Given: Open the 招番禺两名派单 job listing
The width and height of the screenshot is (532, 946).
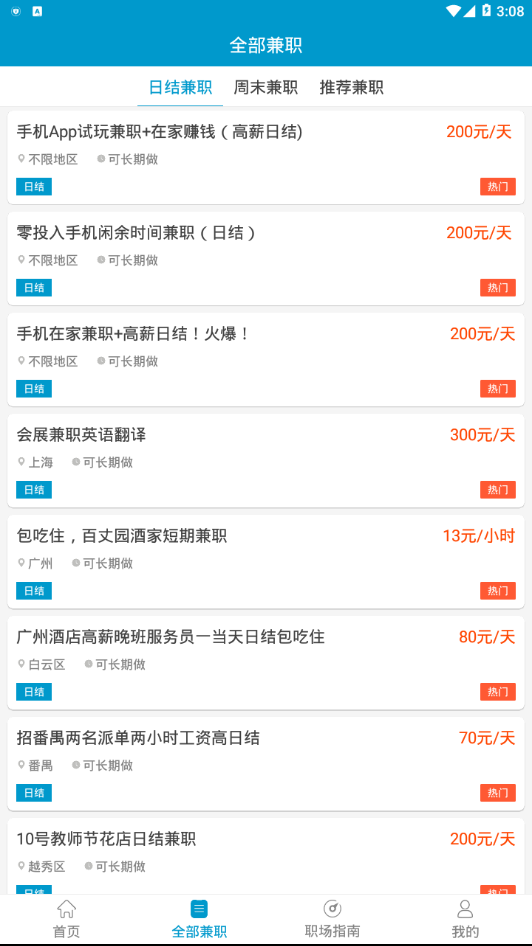Looking at the screenshot, I should click(x=266, y=764).
